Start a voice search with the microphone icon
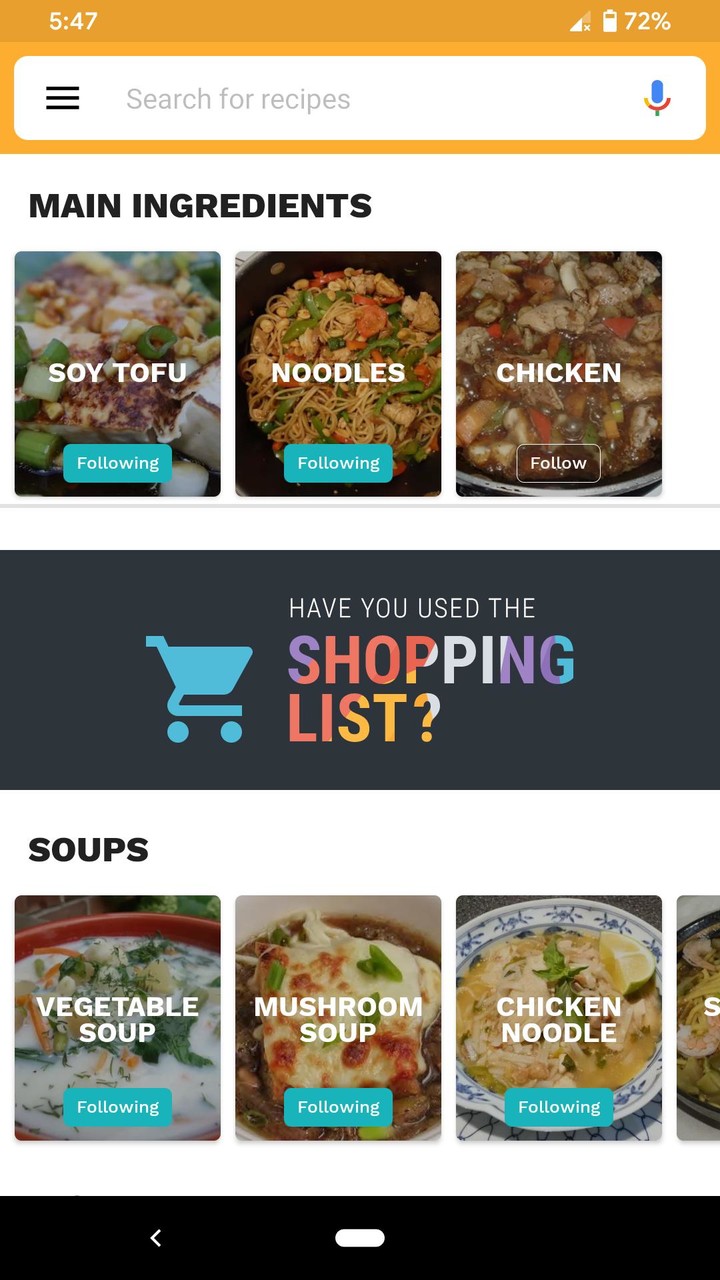Viewport: 720px width, 1280px height. pyautogui.click(x=657, y=98)
